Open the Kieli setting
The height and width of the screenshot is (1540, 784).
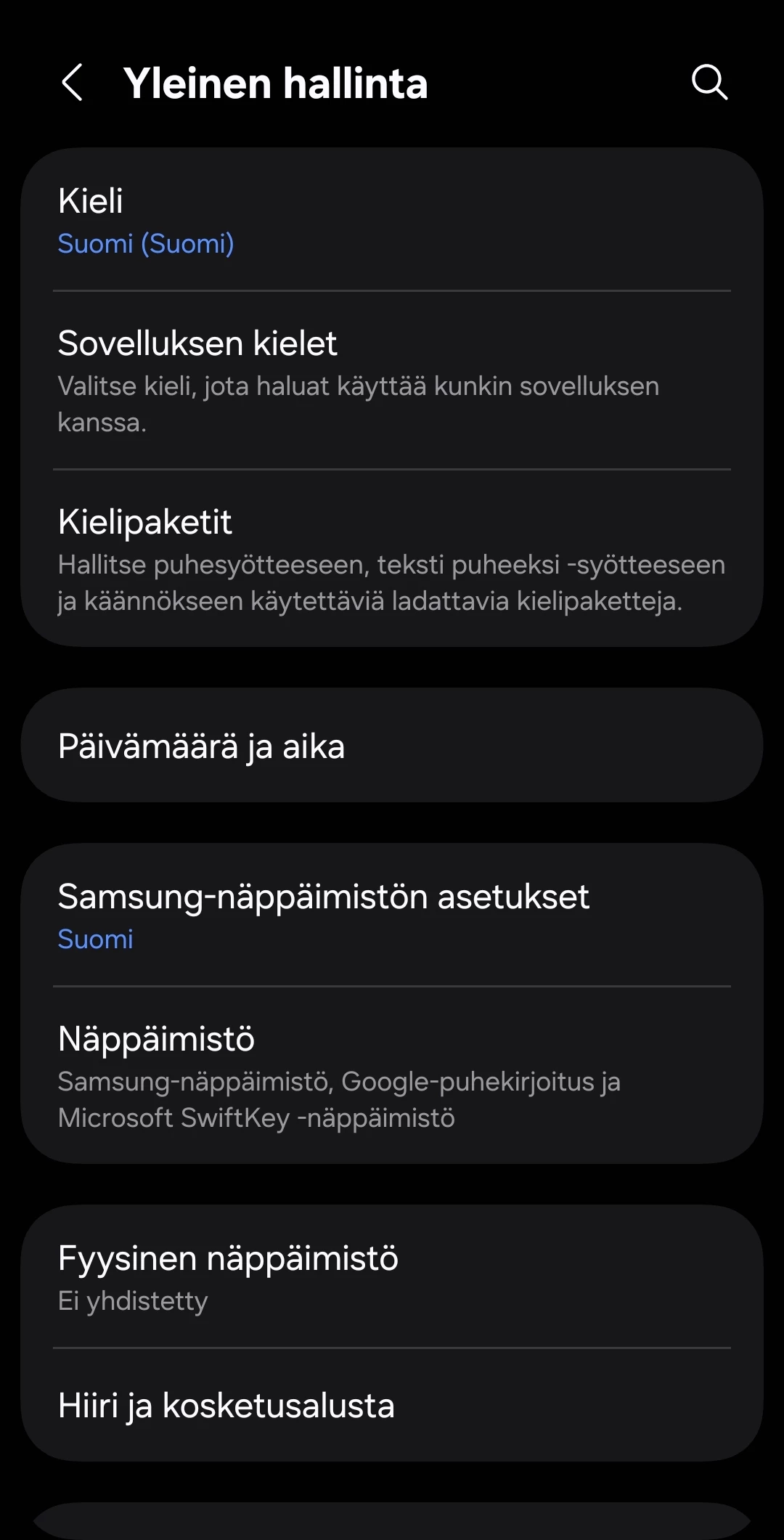[392, 221]
